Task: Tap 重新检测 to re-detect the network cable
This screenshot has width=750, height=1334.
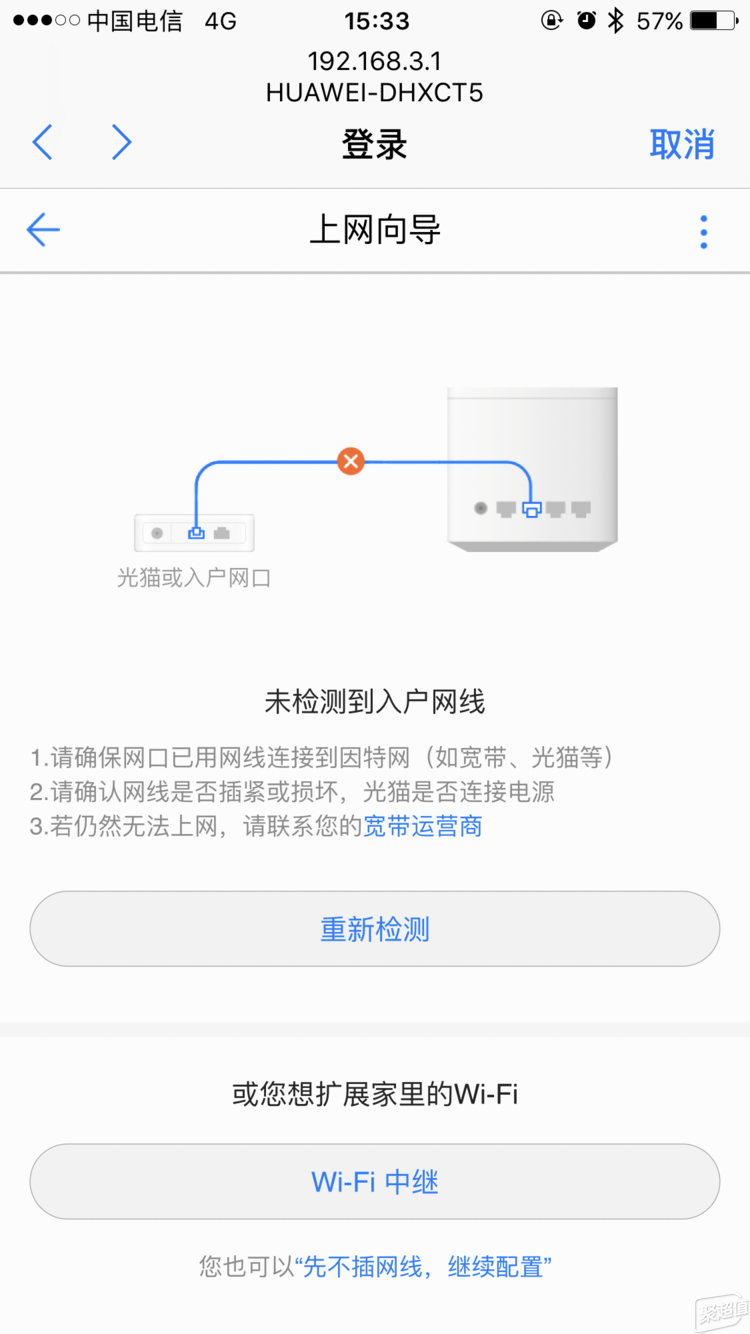Action: [x=374, y=928]
